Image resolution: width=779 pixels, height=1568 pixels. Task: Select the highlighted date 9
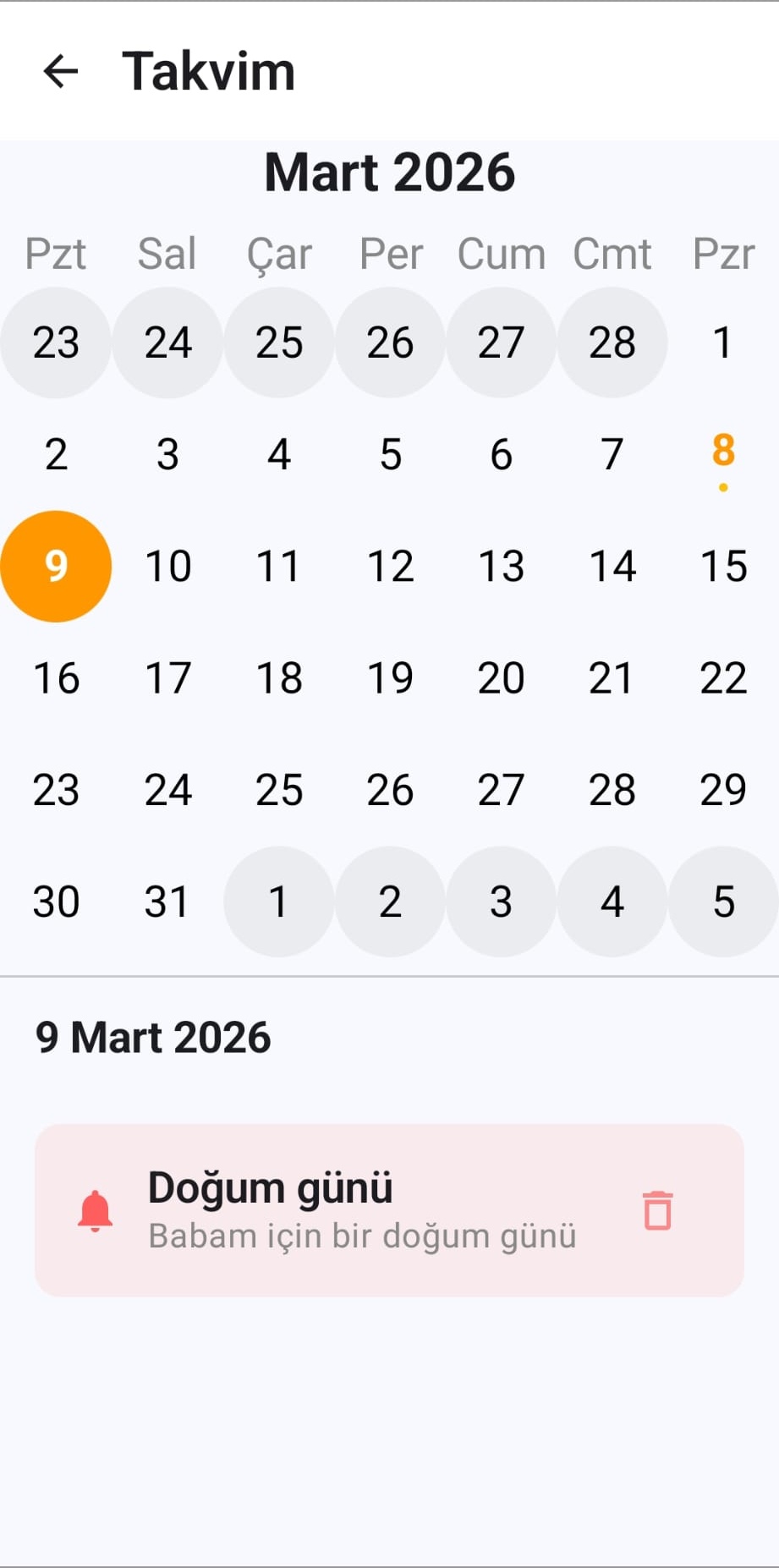pyautogui.click(x=56, y=567)
